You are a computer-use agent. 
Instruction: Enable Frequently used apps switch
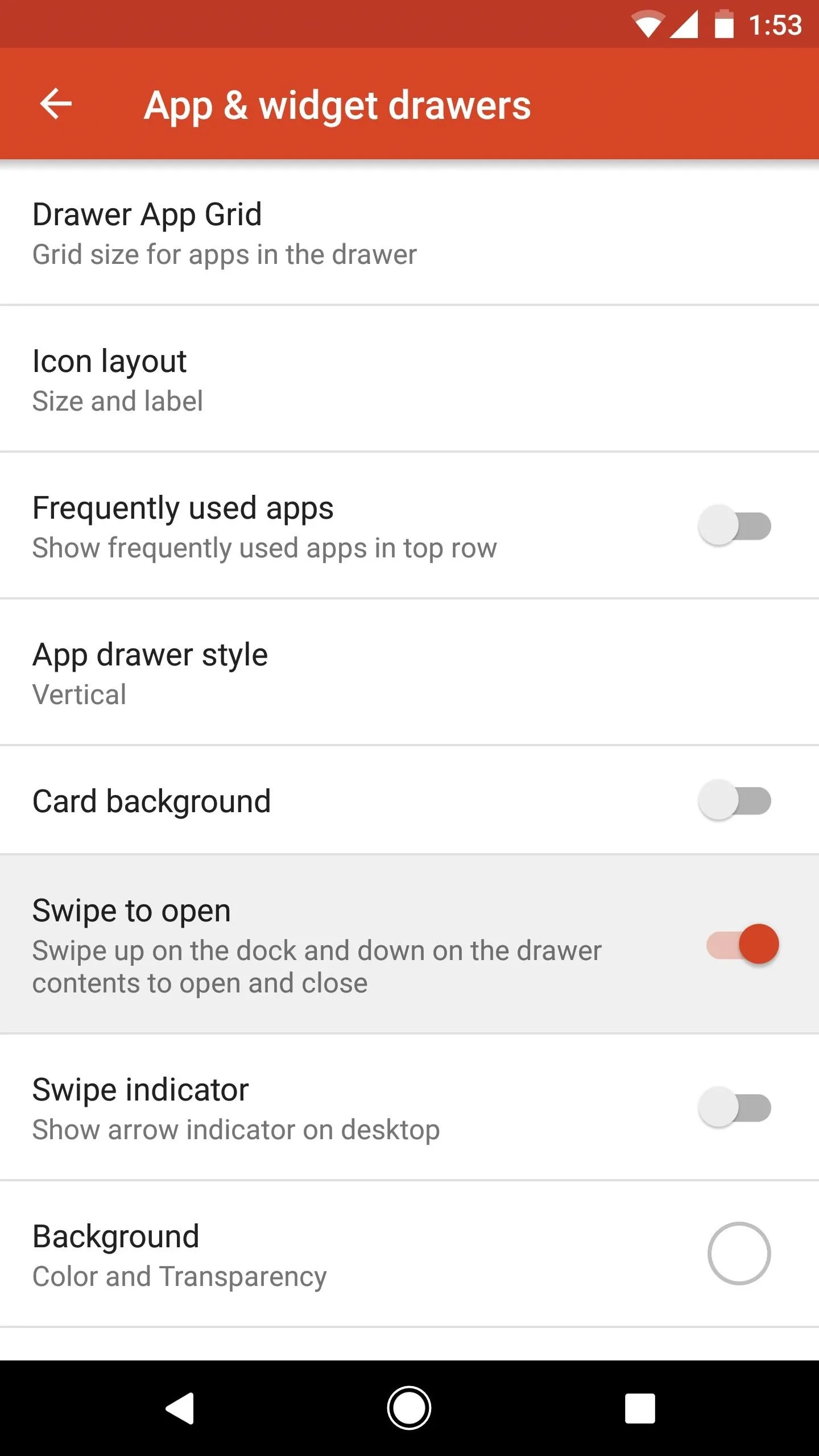click(x=734, y=526)
